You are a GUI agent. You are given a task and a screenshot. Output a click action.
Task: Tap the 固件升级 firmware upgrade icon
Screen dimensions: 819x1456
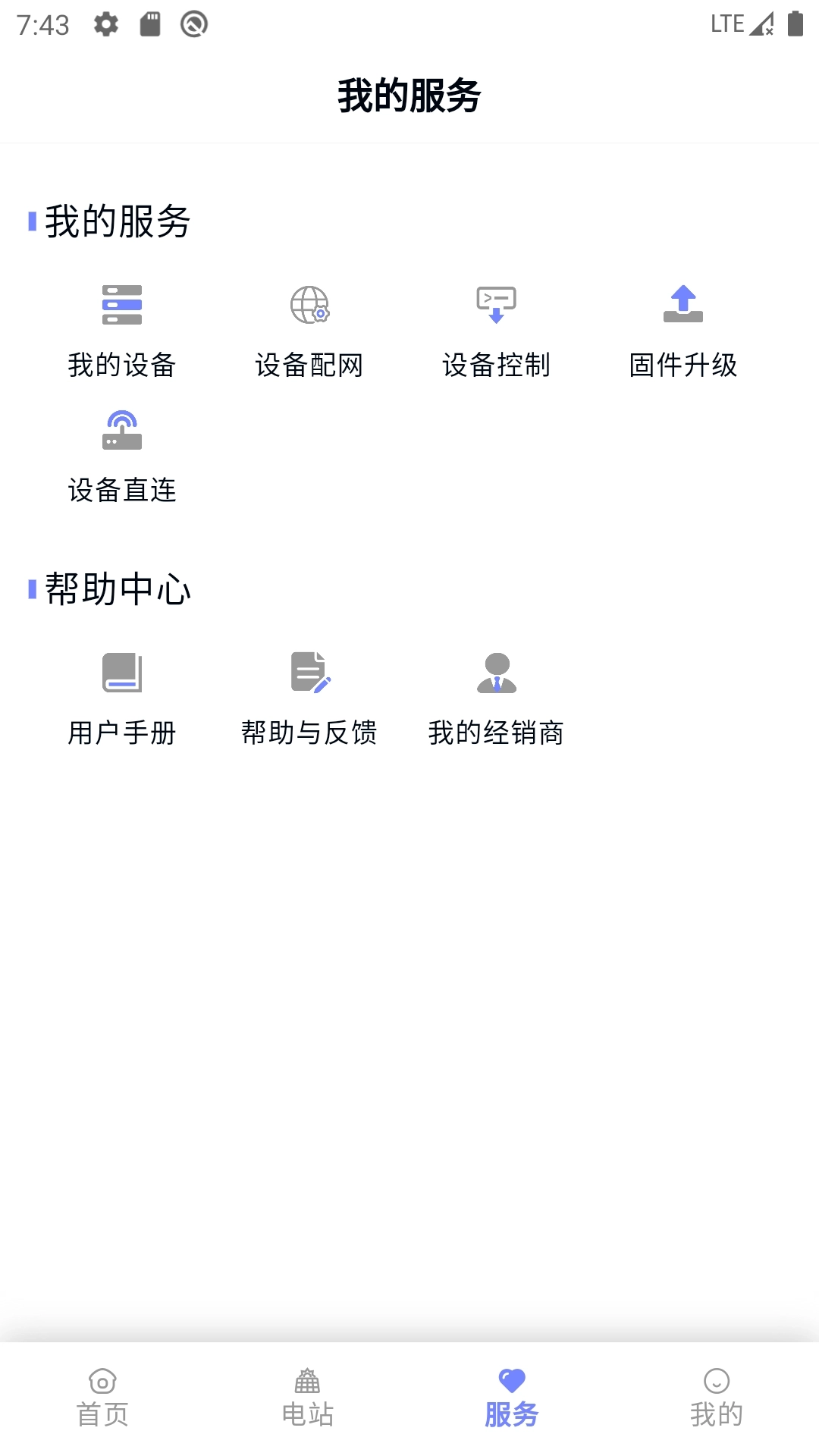(x=683, y=304)
